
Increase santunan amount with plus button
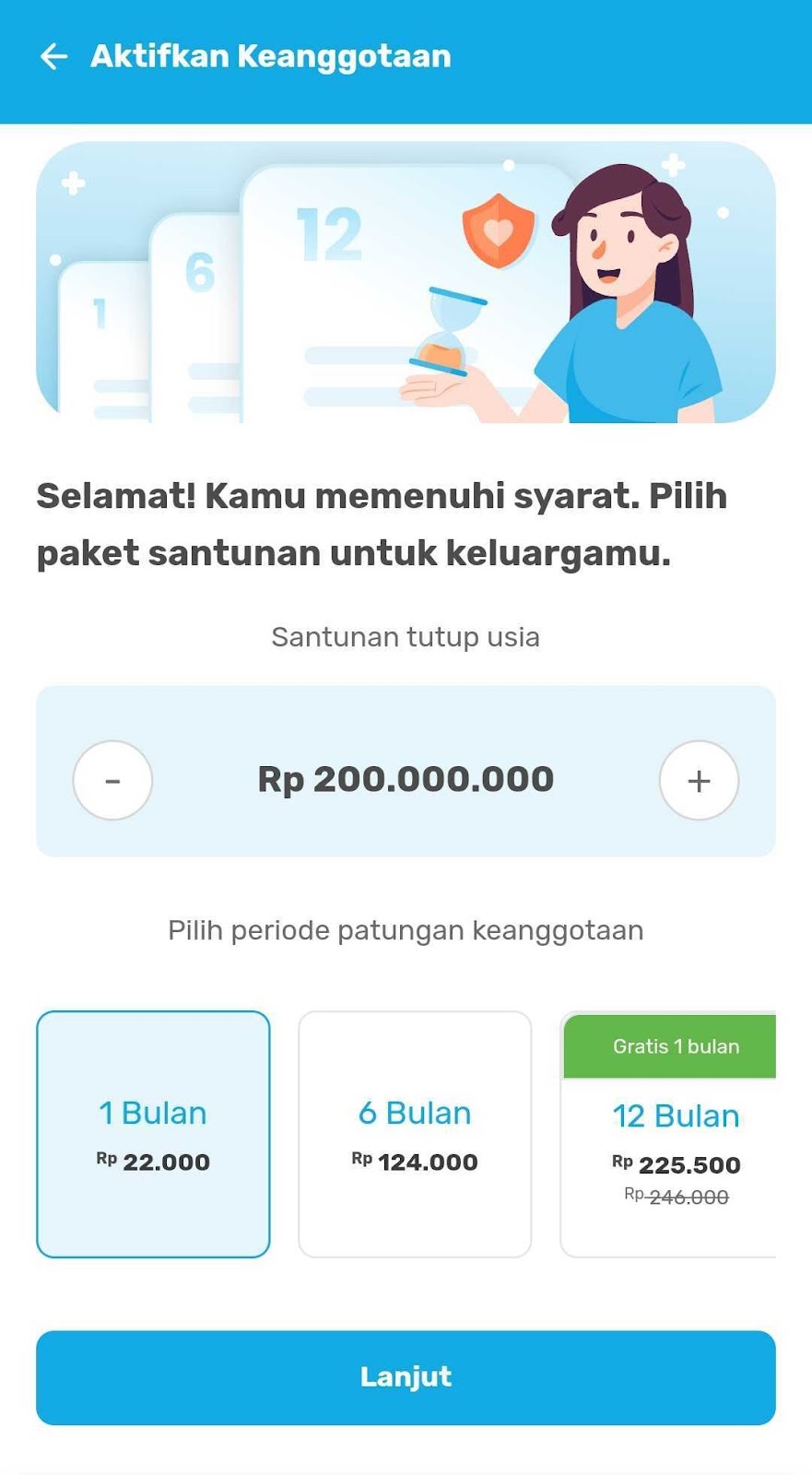[x=699, y=780]
